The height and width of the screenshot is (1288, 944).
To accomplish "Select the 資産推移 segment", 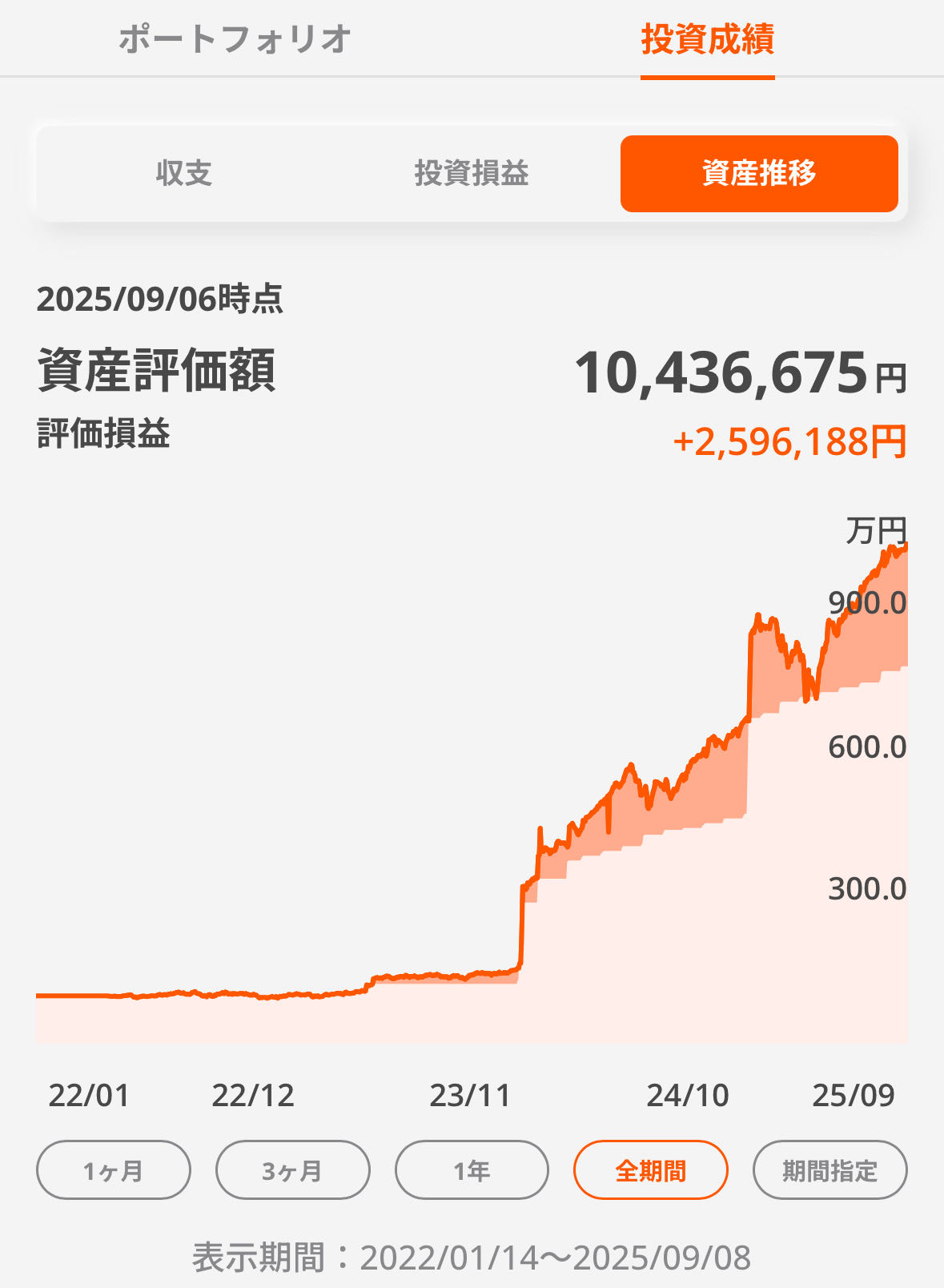I will pyautogui.click(x=758, y=173).
